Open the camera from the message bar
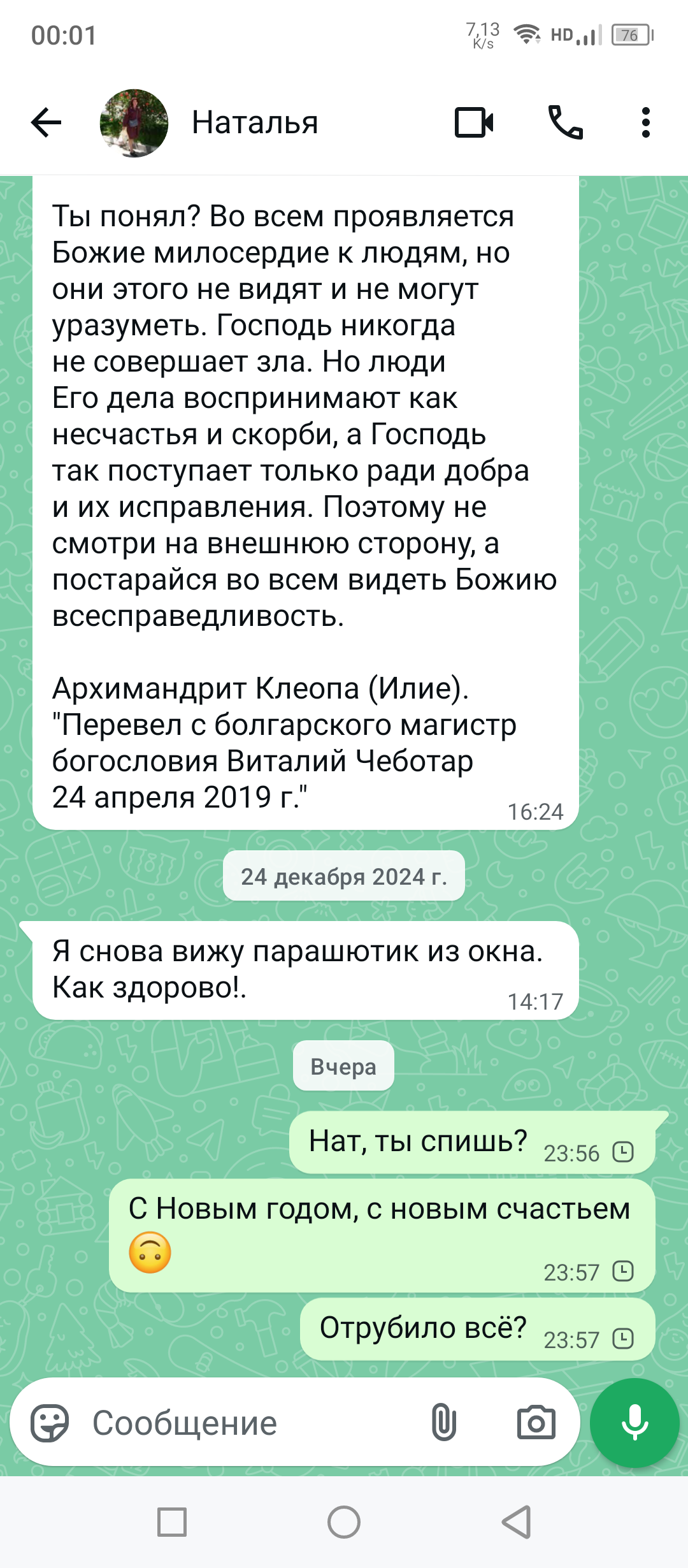Screen dimensions: 688x1568 (536, 1423)
